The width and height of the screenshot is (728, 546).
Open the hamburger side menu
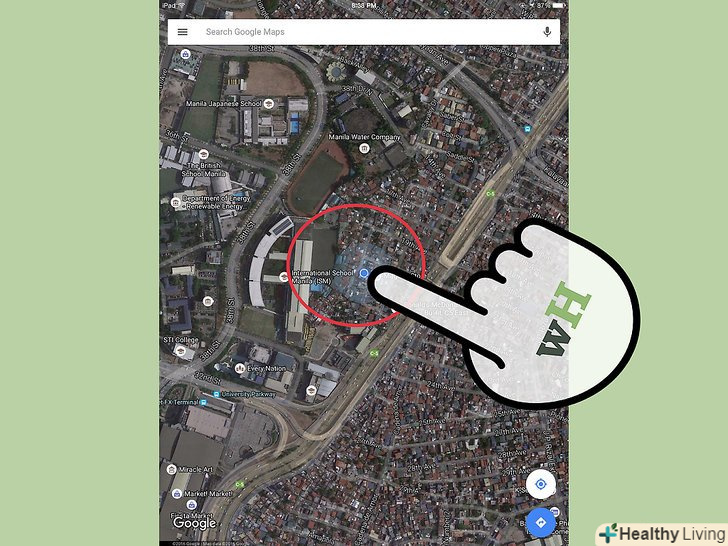click(x=182, y=32)
